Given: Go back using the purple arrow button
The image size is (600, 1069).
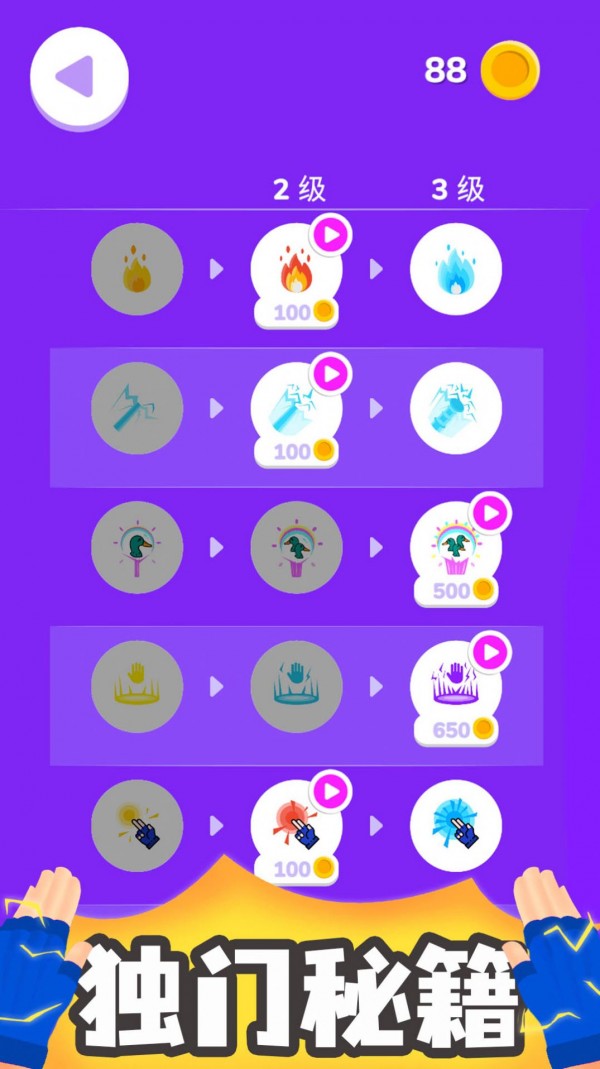Looking at the screenshot, I should click(x=79, y=78).
